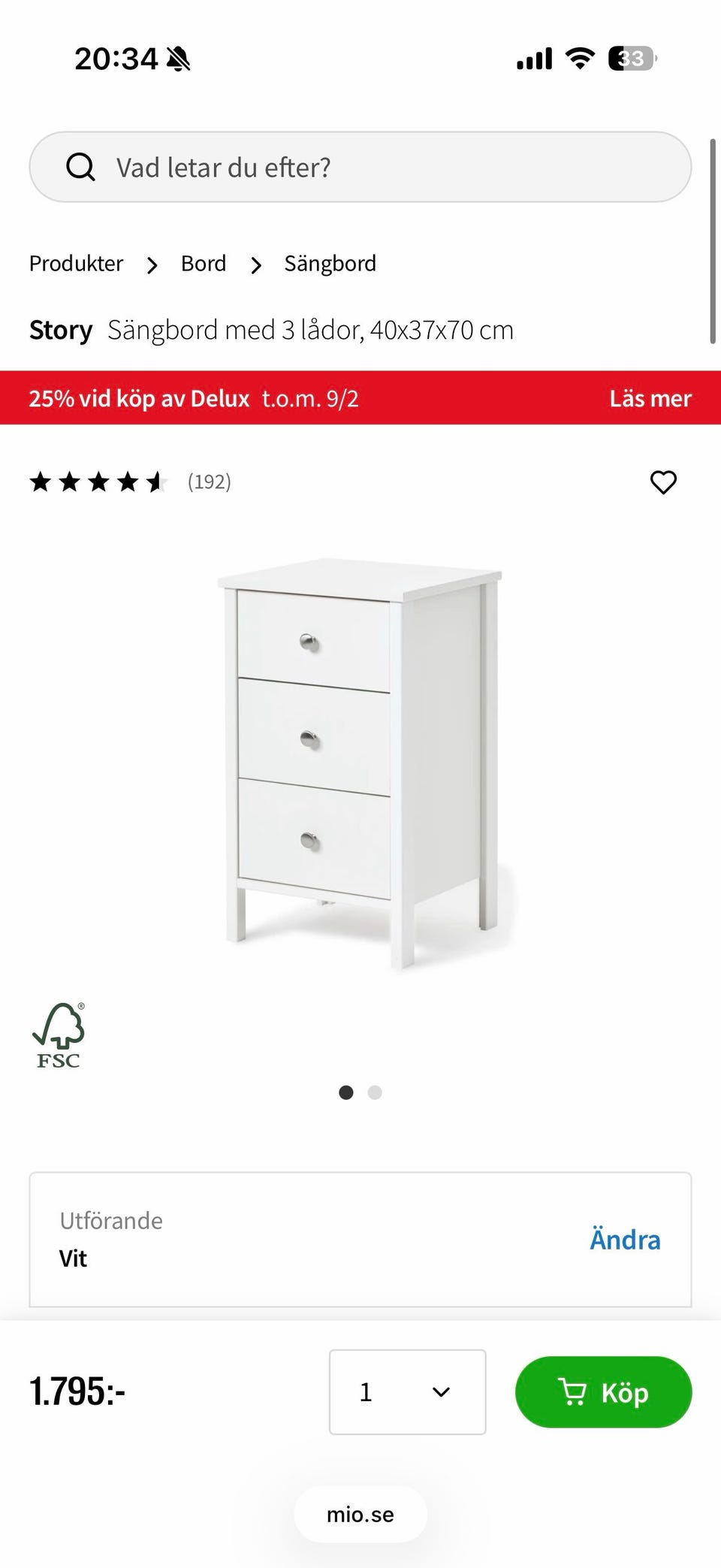The image size is (721, 1568).
Task: Open the quantity dropdown showing 1
Action: (407, 1392)
